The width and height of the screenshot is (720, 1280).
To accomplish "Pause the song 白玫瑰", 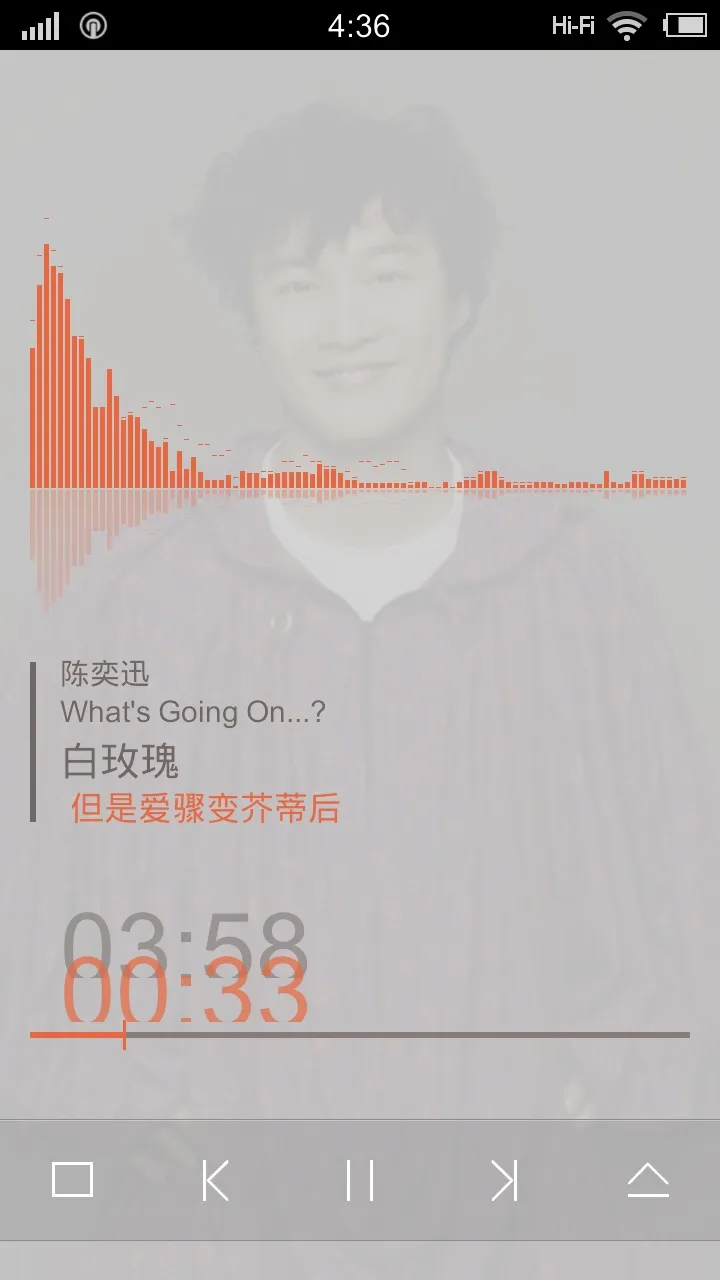I will point(360,1180).
